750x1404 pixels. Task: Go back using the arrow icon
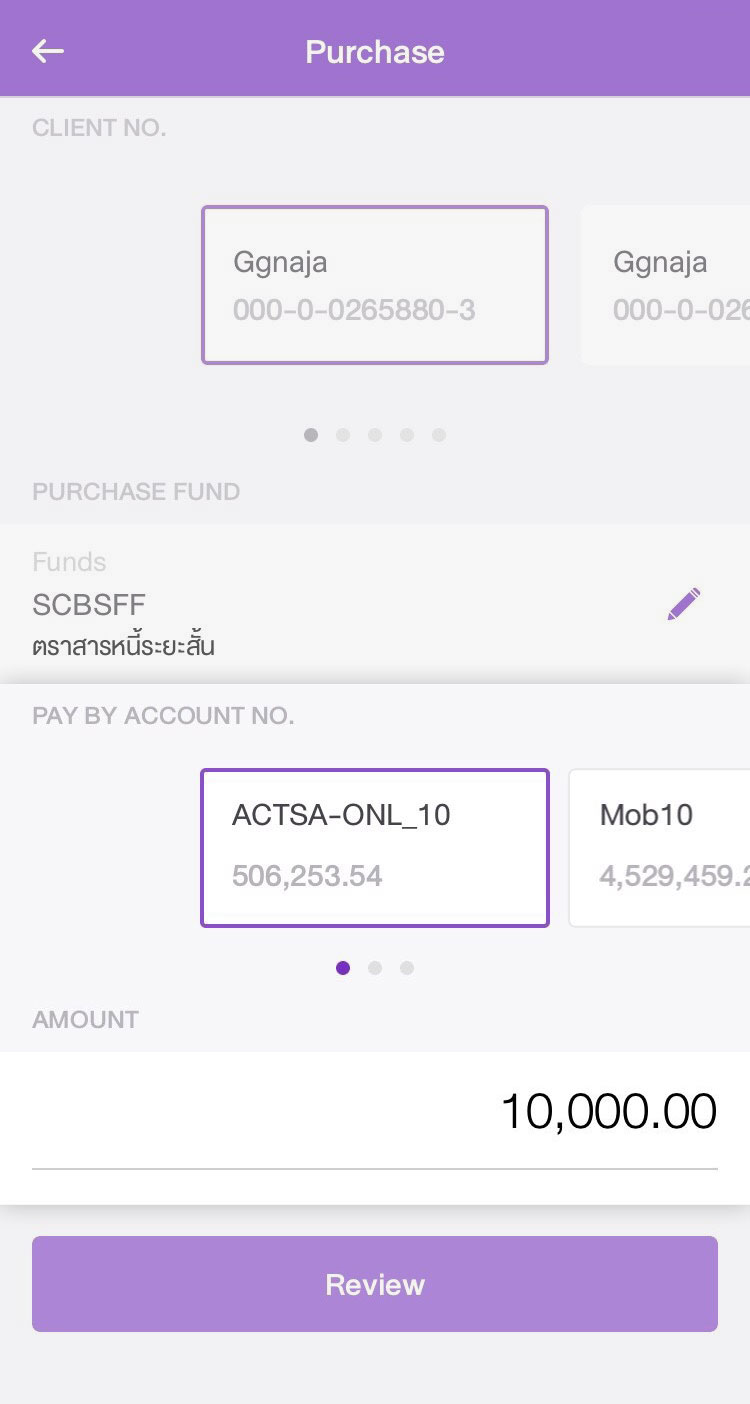48,51
